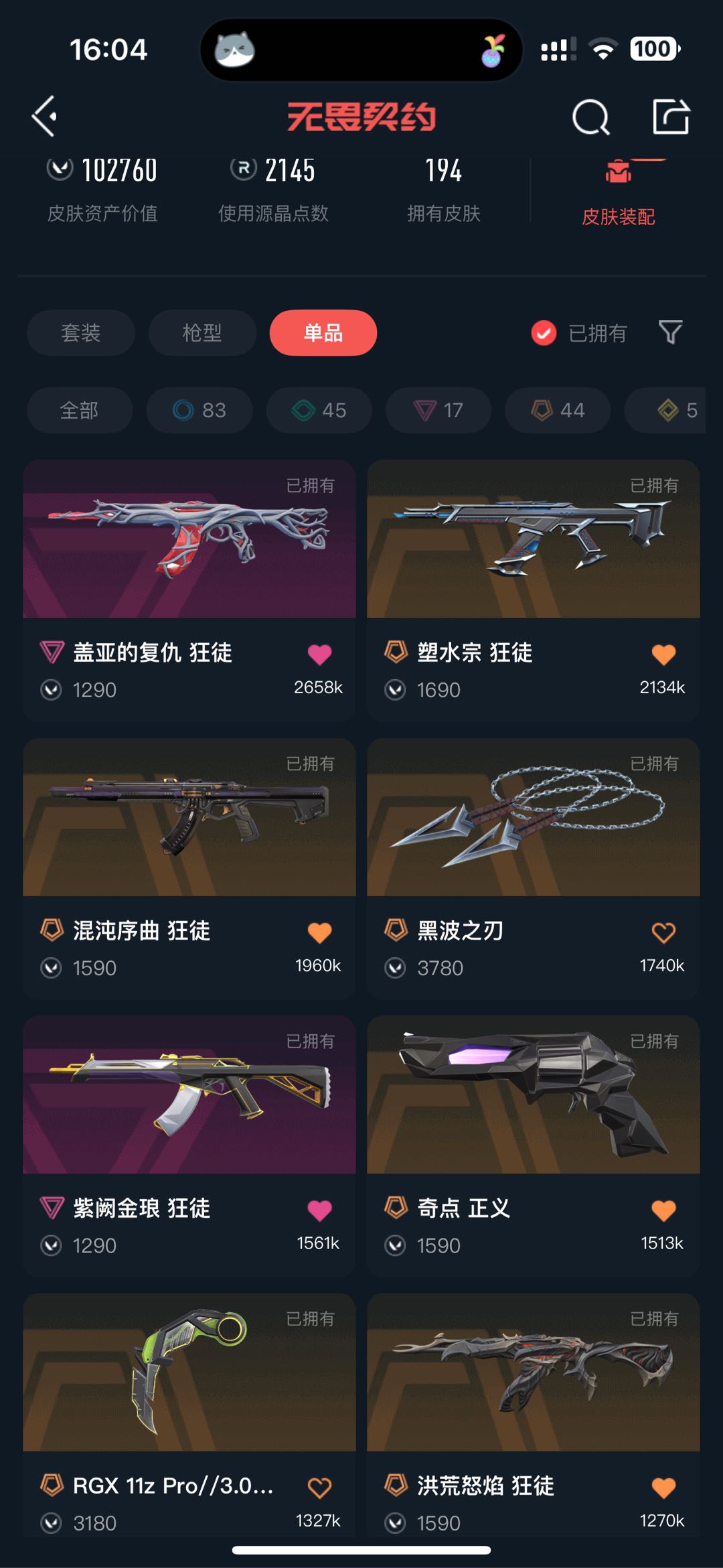Like the 黑波之刃 skin
The image size is (723, 1568).
[x=663, y=932]
